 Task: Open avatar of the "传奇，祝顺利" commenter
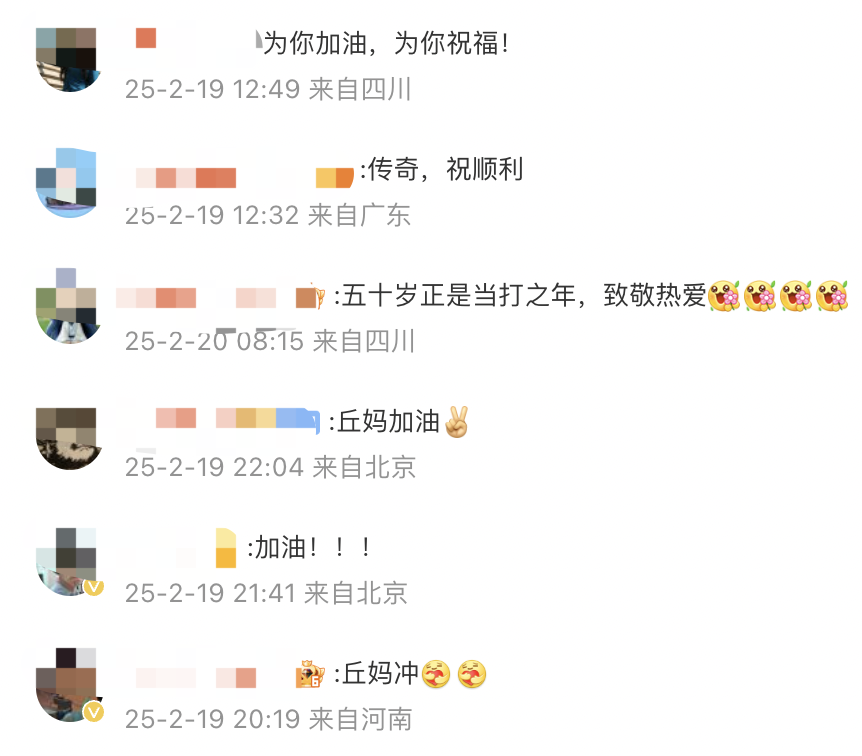tap(66, 180)
